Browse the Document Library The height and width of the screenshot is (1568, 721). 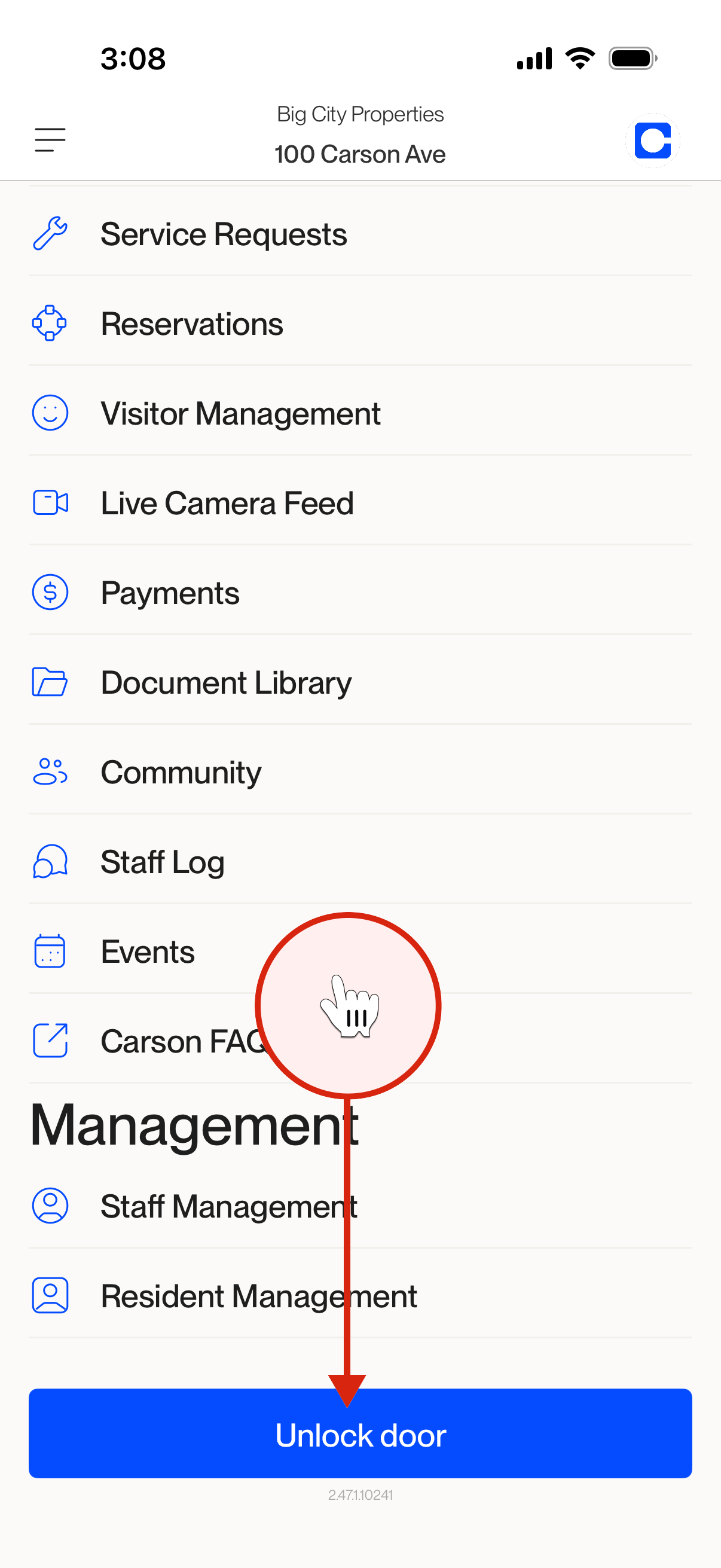point(360,682)
